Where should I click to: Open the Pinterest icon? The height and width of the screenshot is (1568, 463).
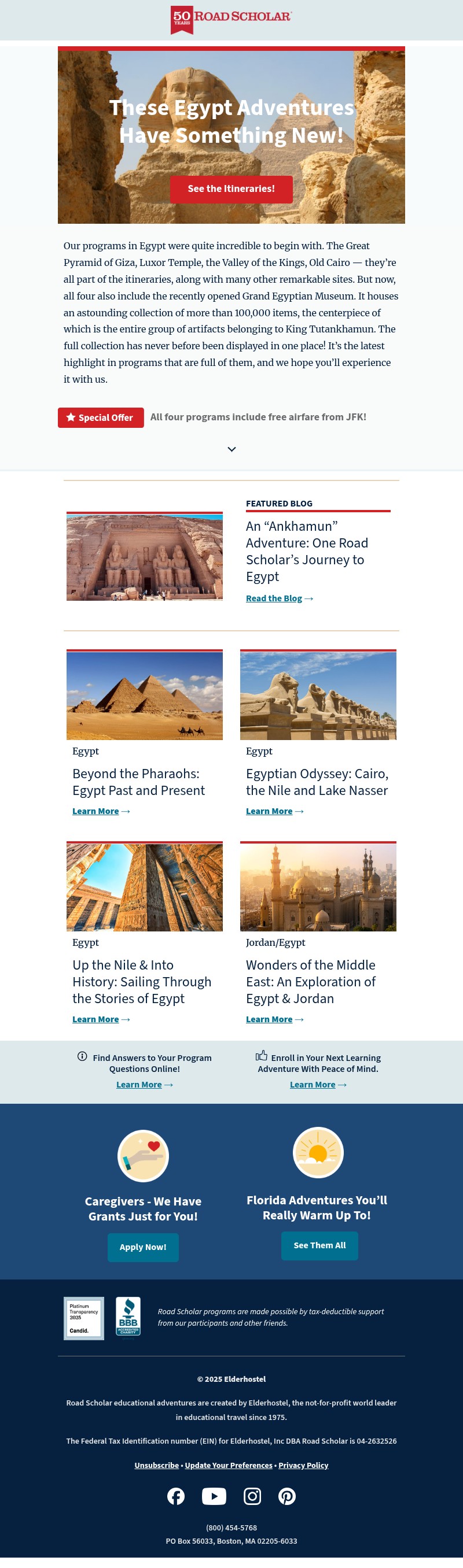tap(287, 1496)
